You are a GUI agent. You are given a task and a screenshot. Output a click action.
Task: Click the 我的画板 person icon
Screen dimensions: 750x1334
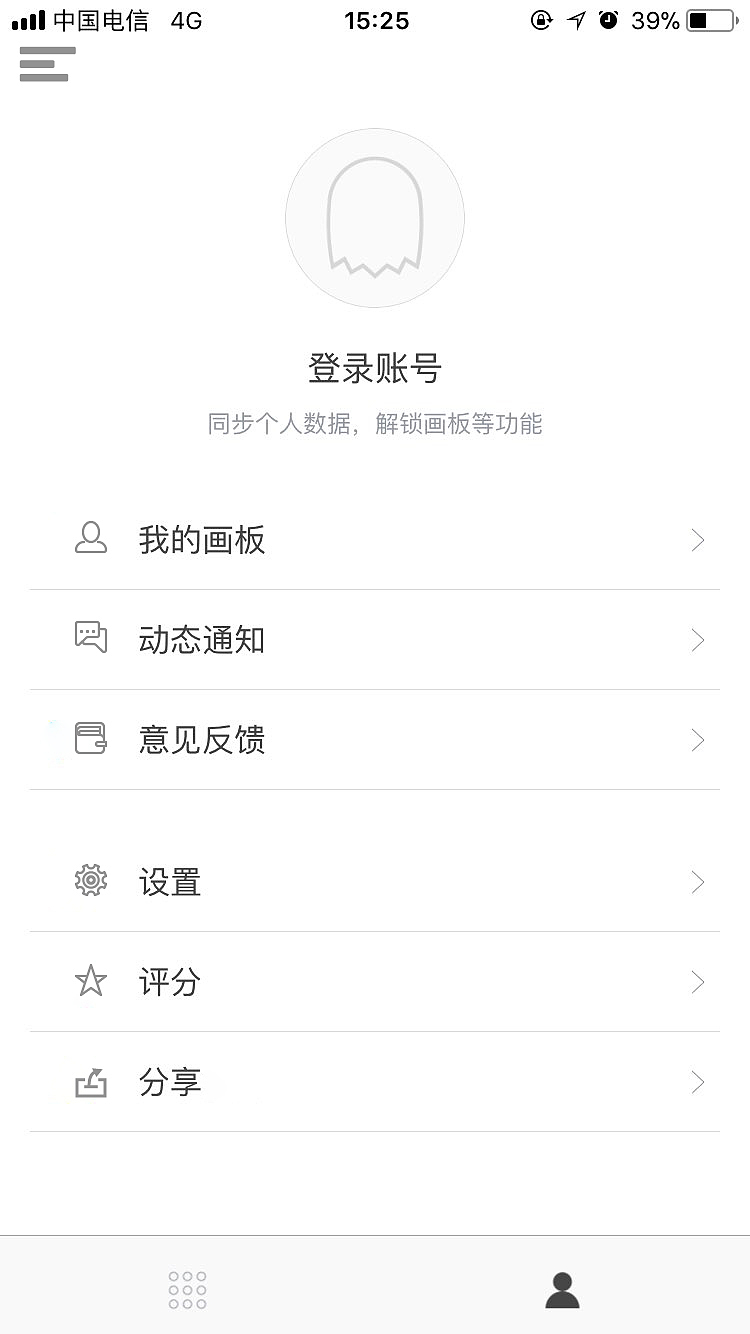(x=90, y=540)
